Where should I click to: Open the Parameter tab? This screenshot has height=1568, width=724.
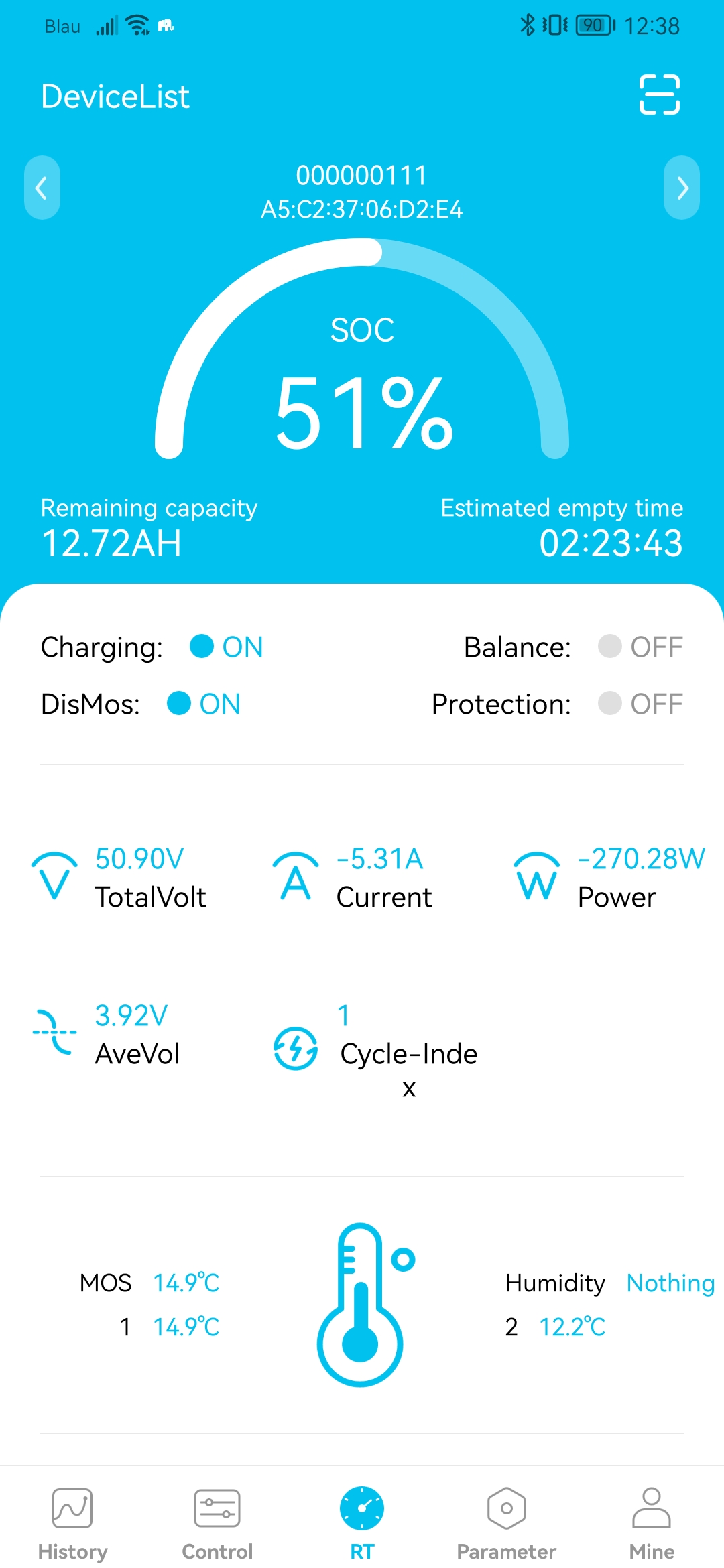click(x=507, y=1520)
